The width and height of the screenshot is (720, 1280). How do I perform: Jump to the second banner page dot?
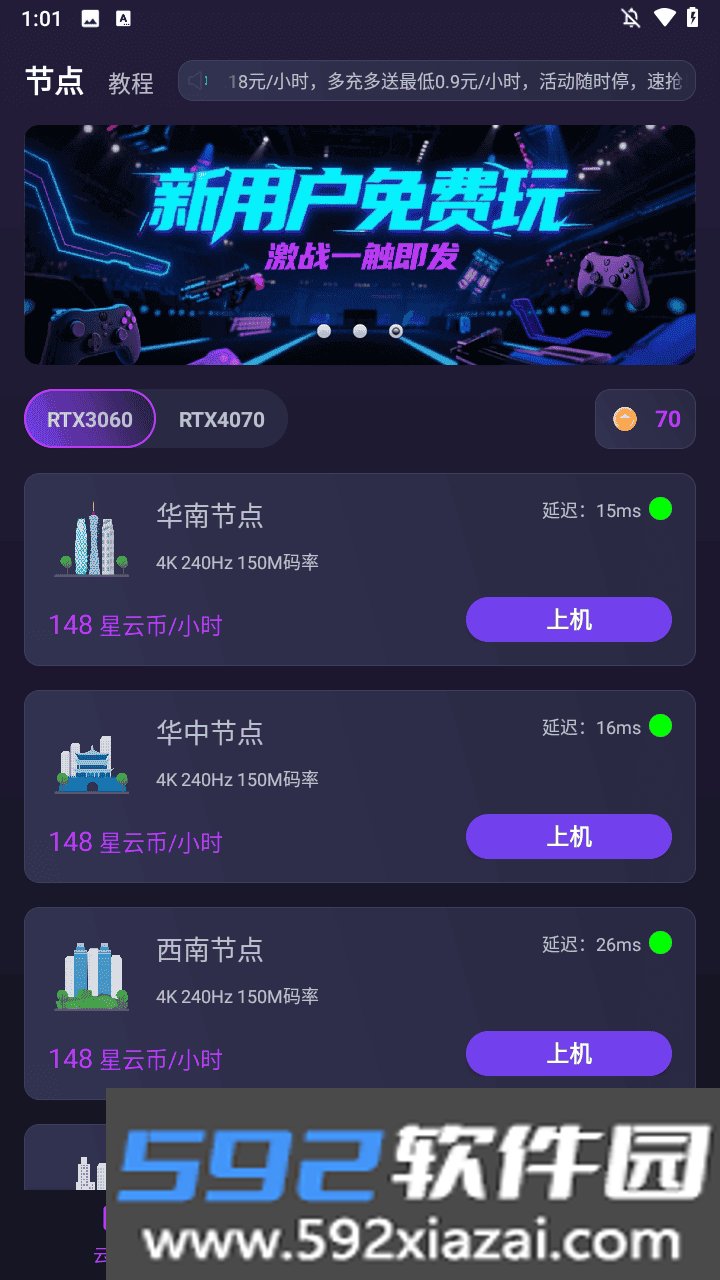click(360, 331)
